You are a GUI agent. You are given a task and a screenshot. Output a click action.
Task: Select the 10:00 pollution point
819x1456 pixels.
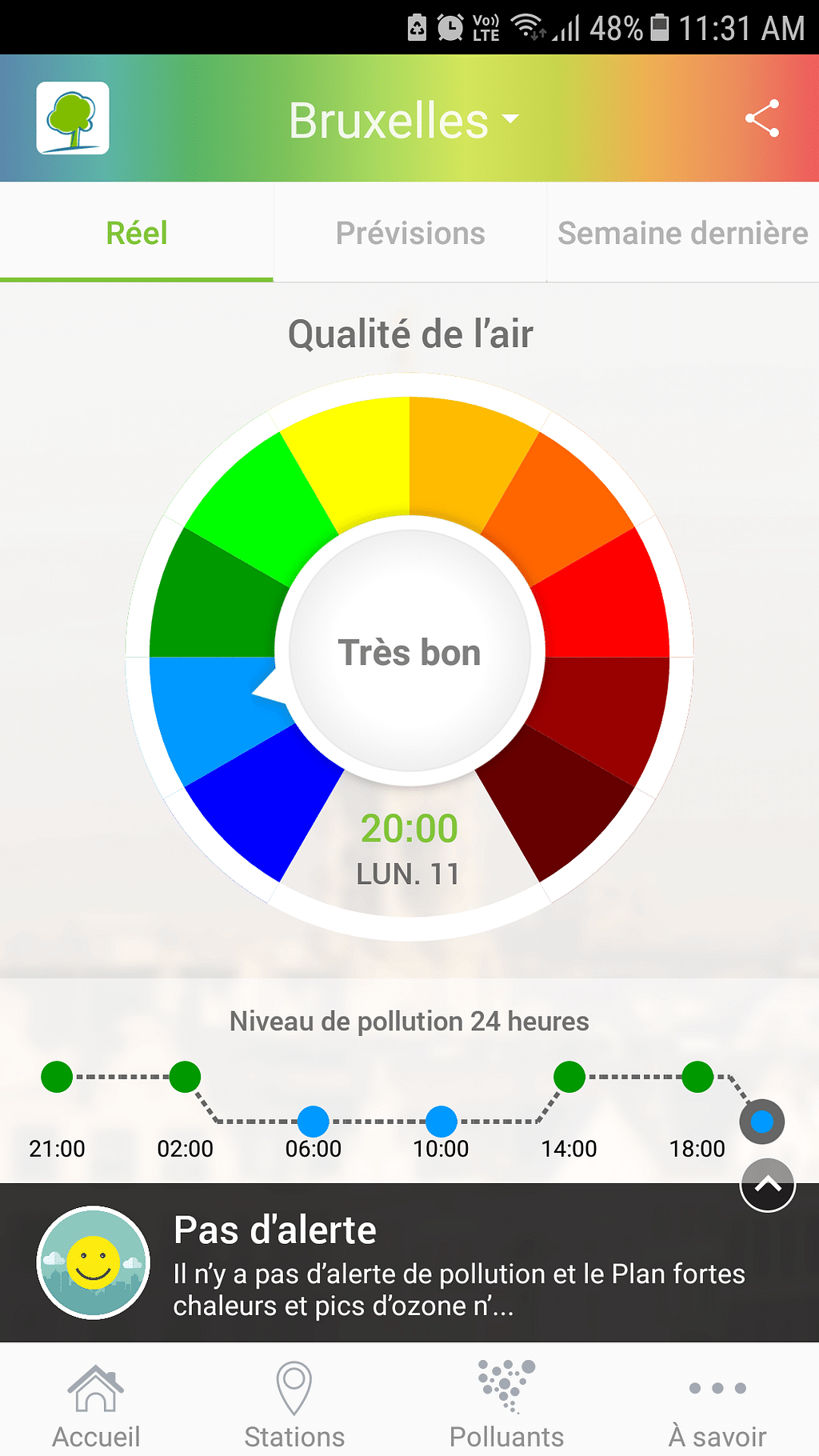tap(441, 1122)
